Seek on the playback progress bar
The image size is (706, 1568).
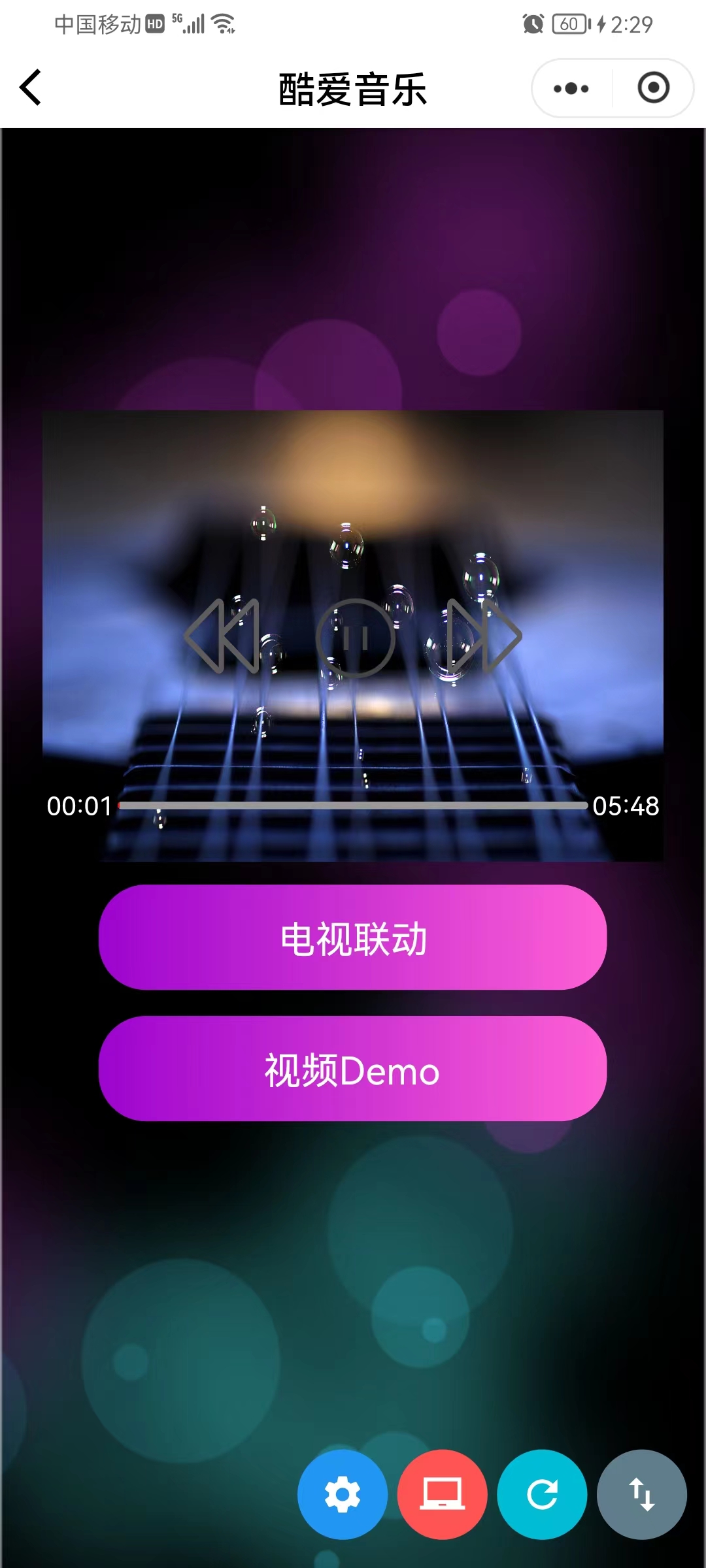353,806
